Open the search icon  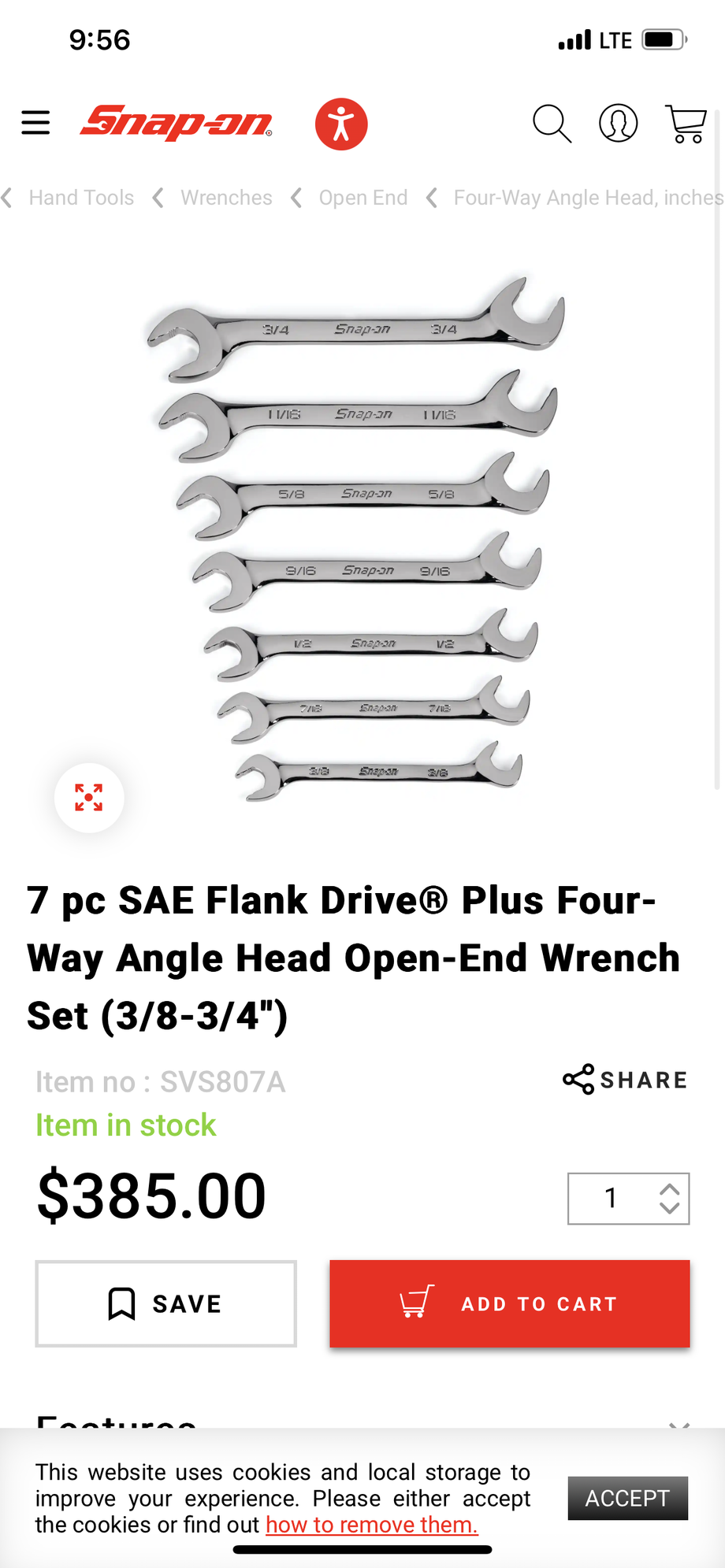pyautogui.click(x=552, y=124)
